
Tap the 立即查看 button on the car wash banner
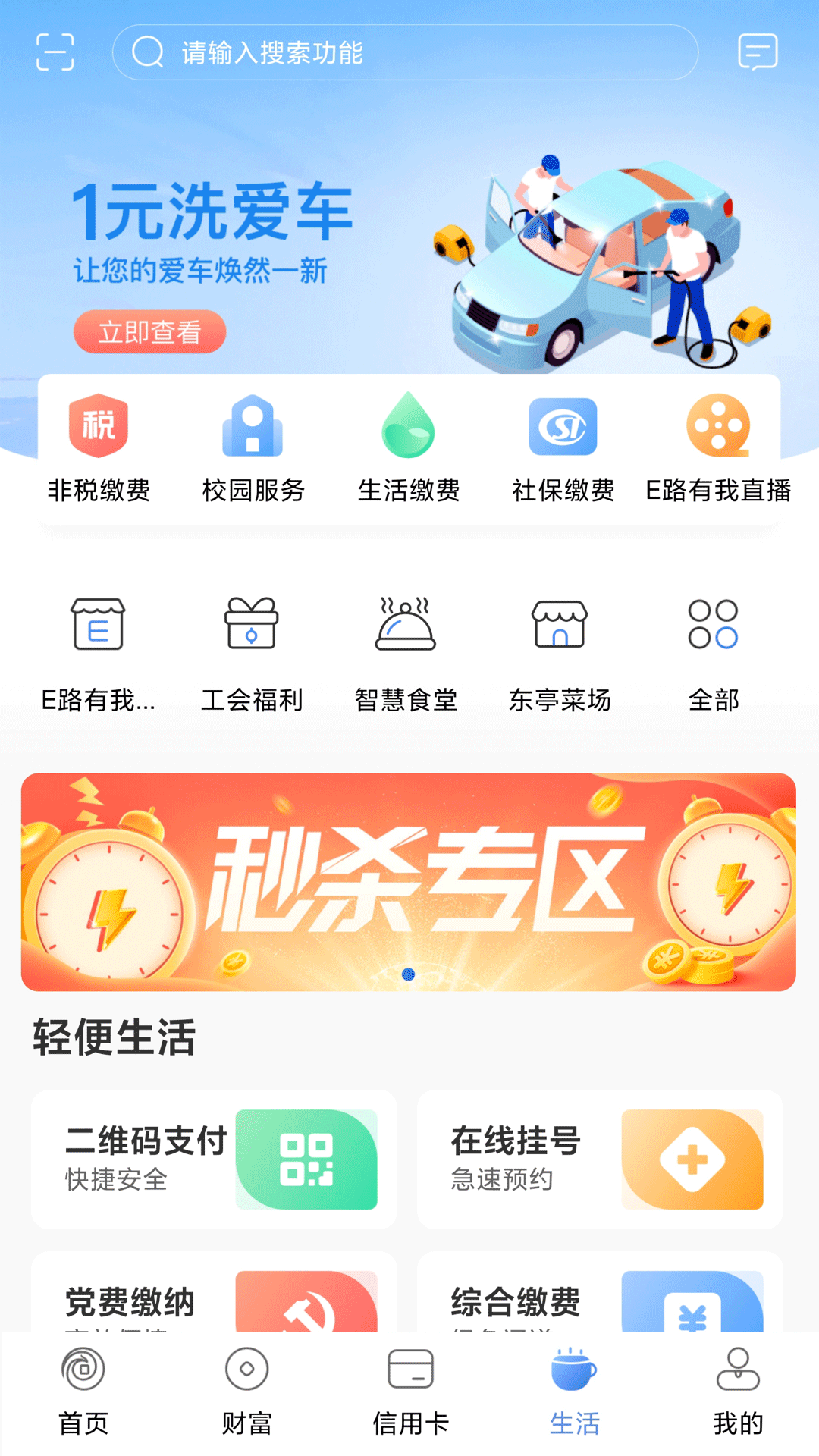[x=151, y=331]
